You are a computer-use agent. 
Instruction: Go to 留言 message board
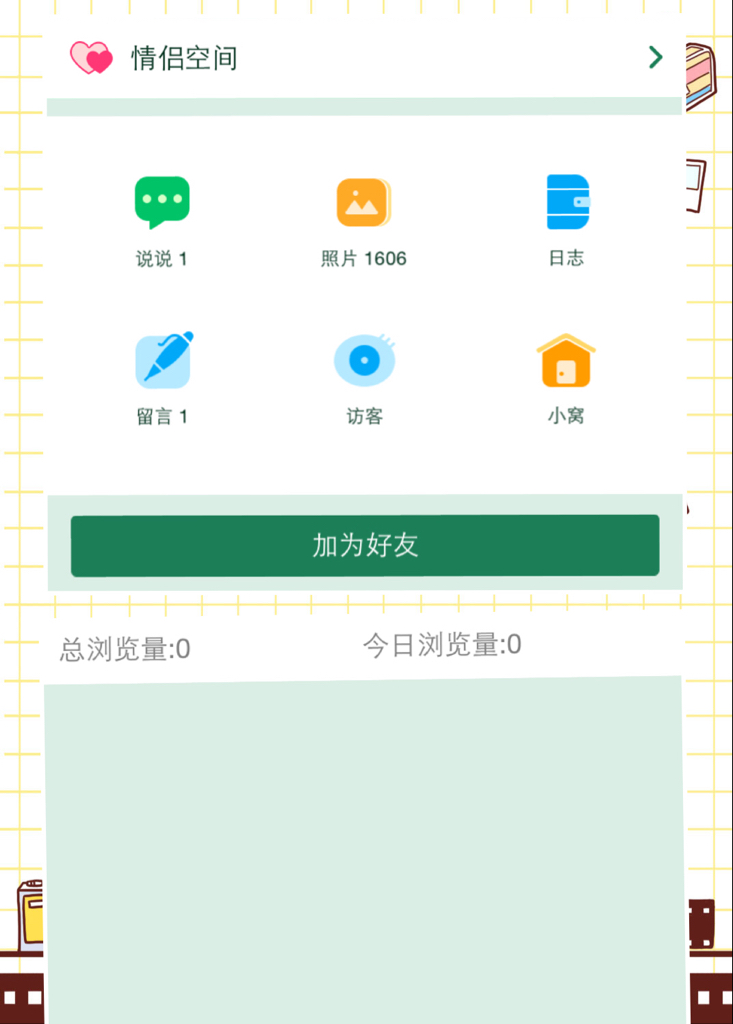pos(162,379)
